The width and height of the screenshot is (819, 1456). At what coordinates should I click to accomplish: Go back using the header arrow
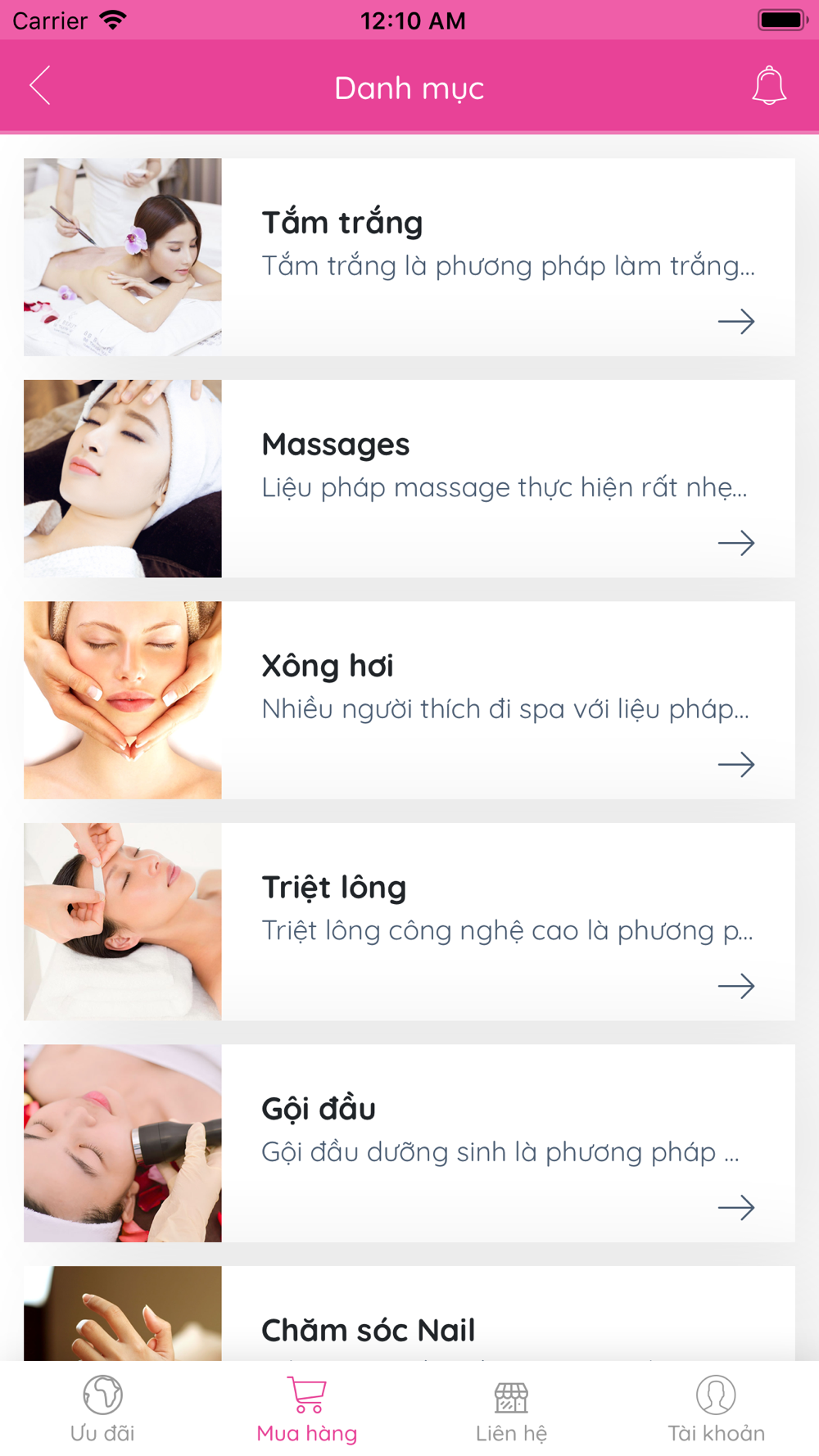point(40,86)
